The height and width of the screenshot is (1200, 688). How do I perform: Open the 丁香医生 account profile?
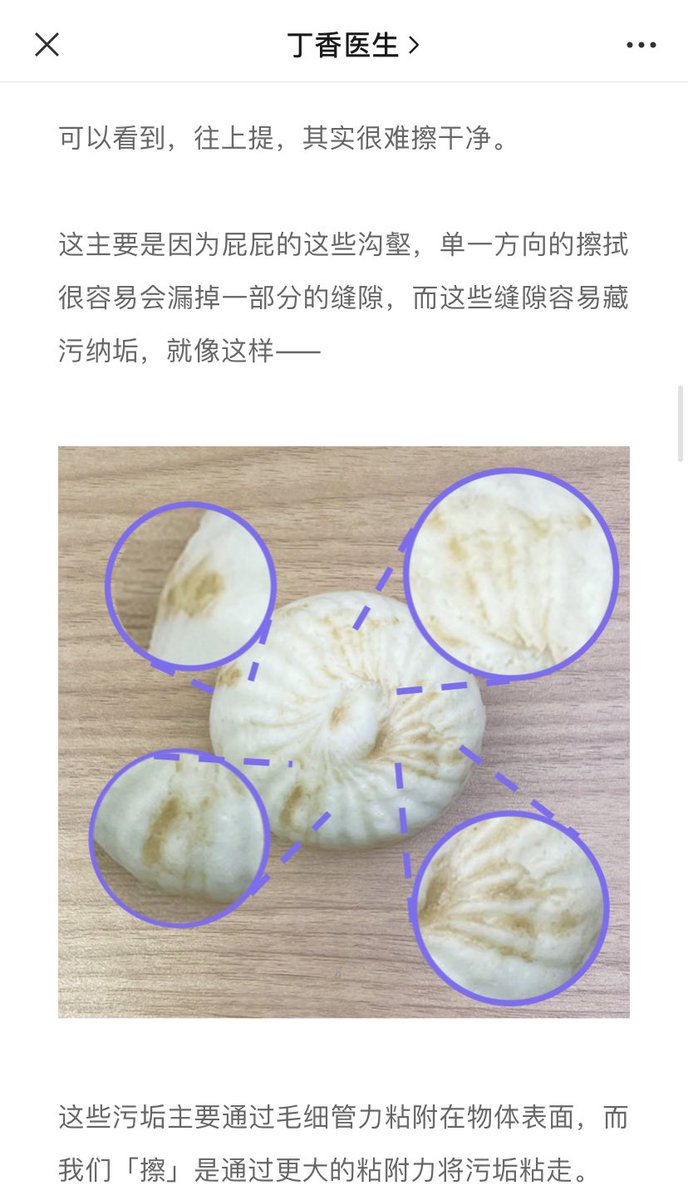(352, 45)
